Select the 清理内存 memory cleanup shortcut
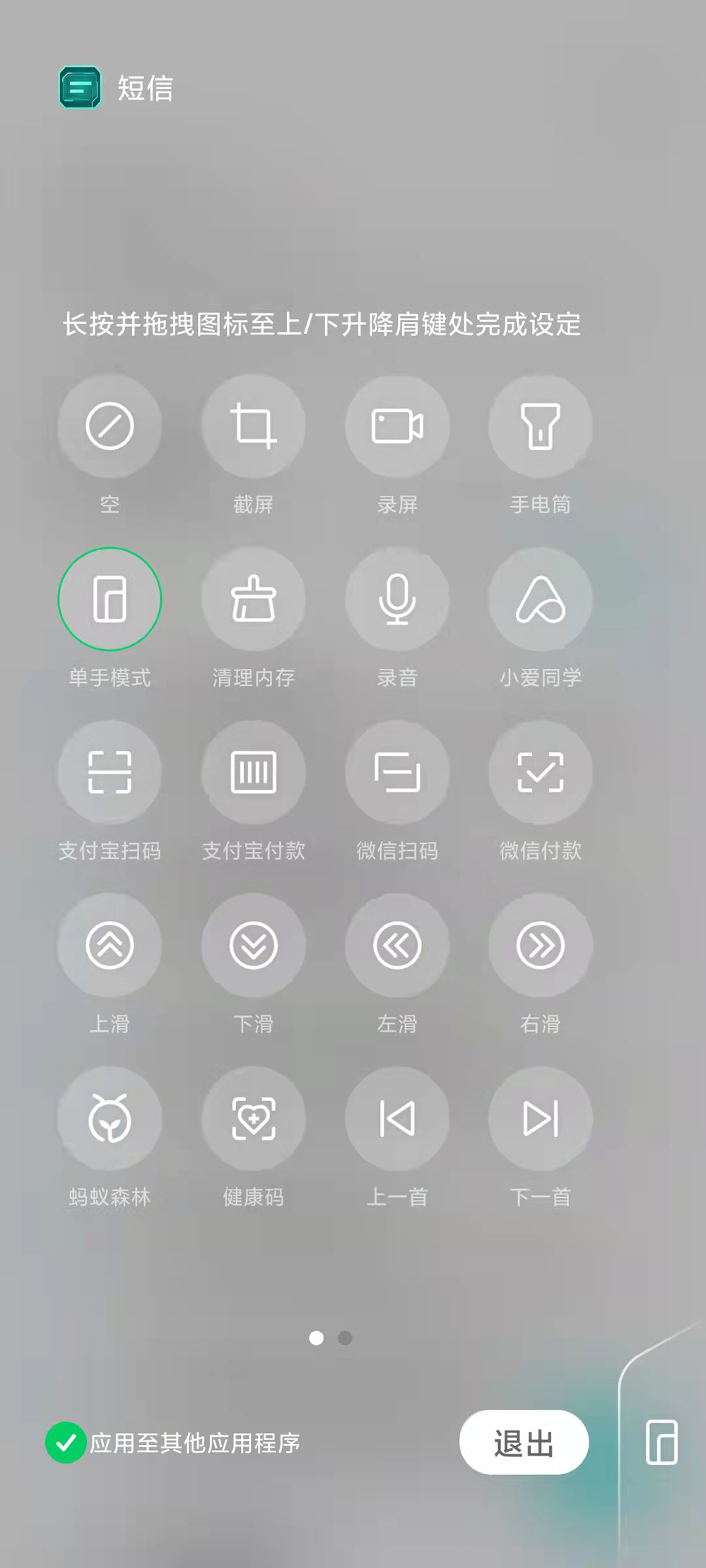Screen dimensions: 706x1568 (254, 598)
